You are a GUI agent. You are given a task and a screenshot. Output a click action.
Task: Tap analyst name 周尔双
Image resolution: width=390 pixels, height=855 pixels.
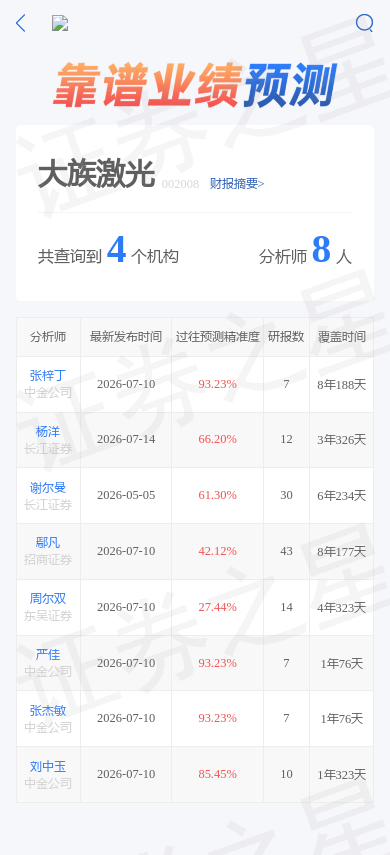pyautogui.click(x=48, y=598)
